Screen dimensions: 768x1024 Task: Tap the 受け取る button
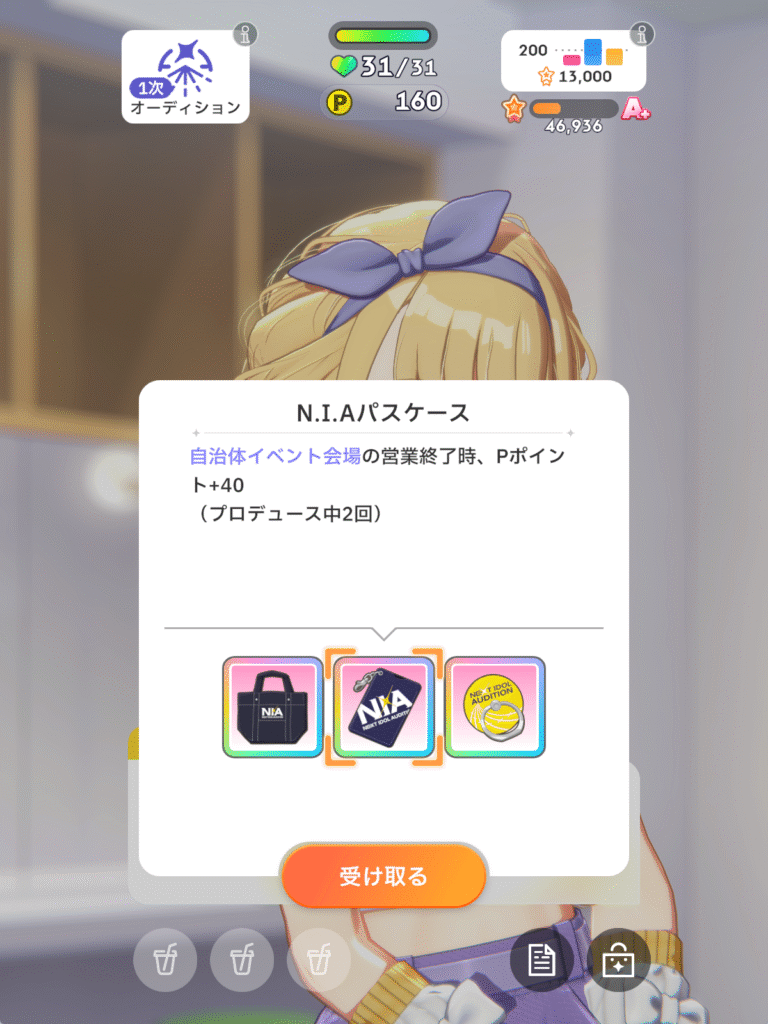coord(384,876)
